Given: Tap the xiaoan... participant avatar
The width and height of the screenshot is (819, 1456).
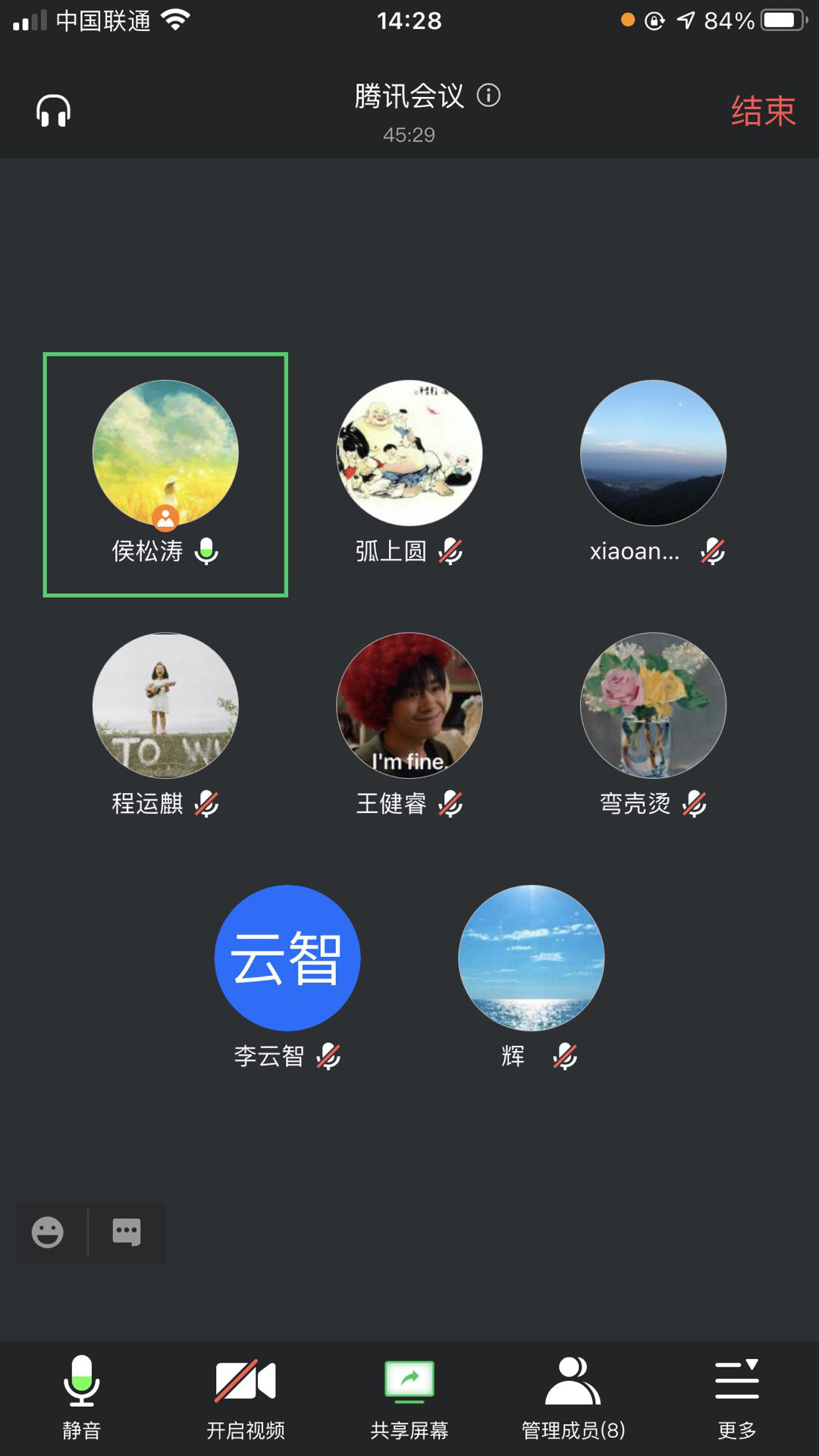Looking at the screenshot, I should point(653,453).
